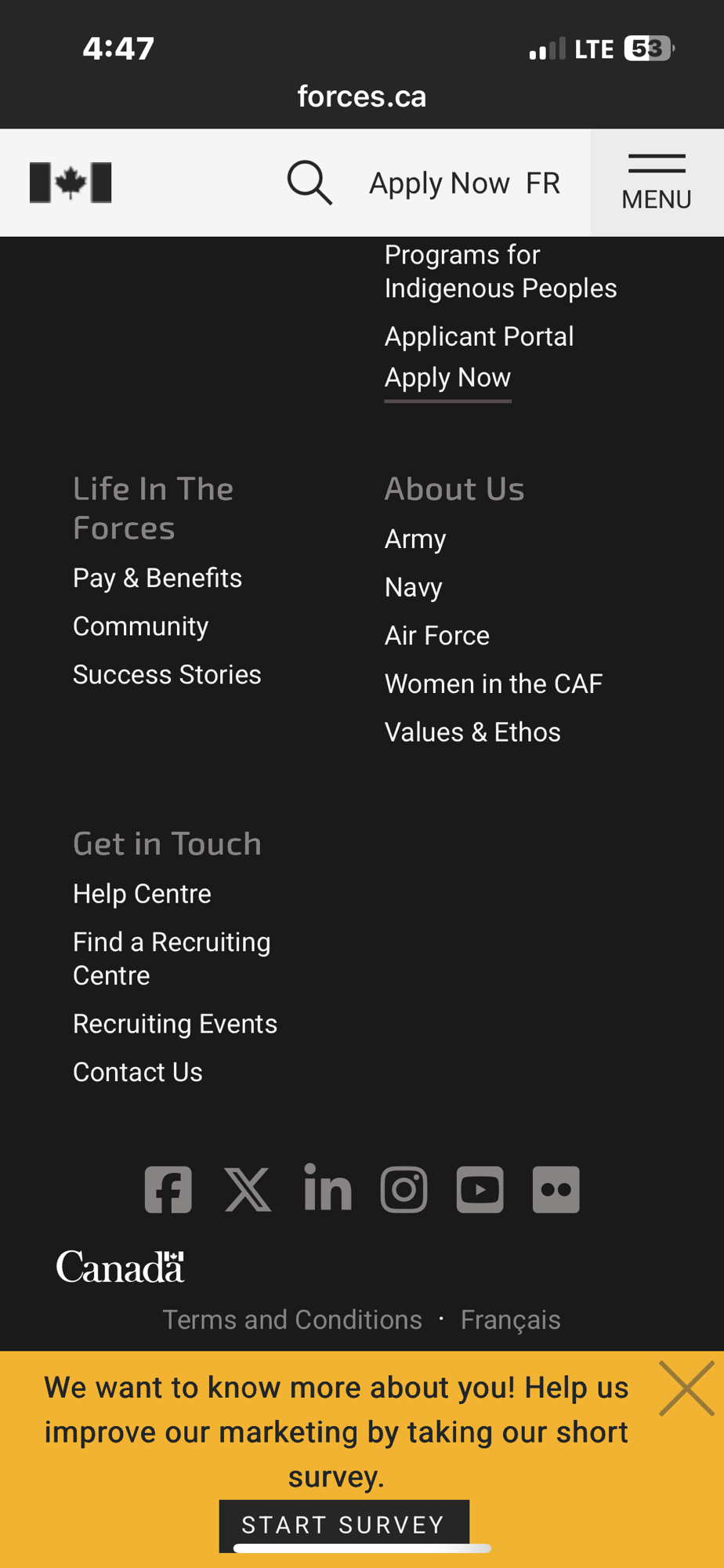
Task: Open the Air Force page
Action: 436,636
